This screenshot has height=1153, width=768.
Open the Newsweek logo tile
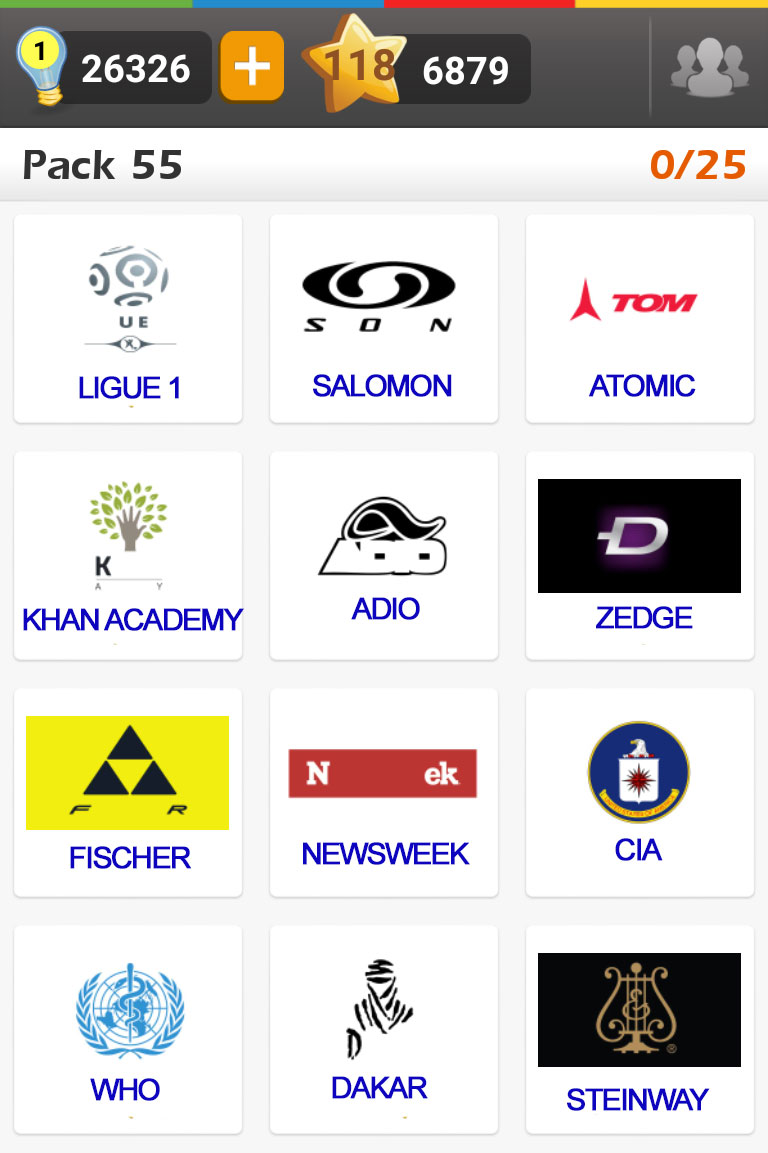(x=383, y=791)
